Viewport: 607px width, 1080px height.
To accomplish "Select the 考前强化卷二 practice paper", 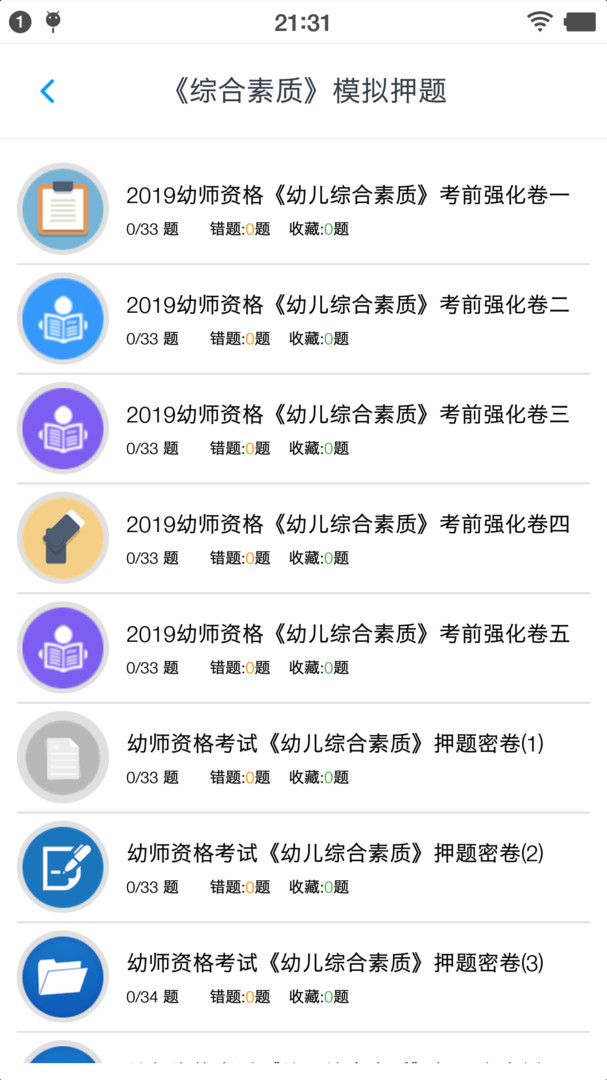I will click(x=347, y=305).
